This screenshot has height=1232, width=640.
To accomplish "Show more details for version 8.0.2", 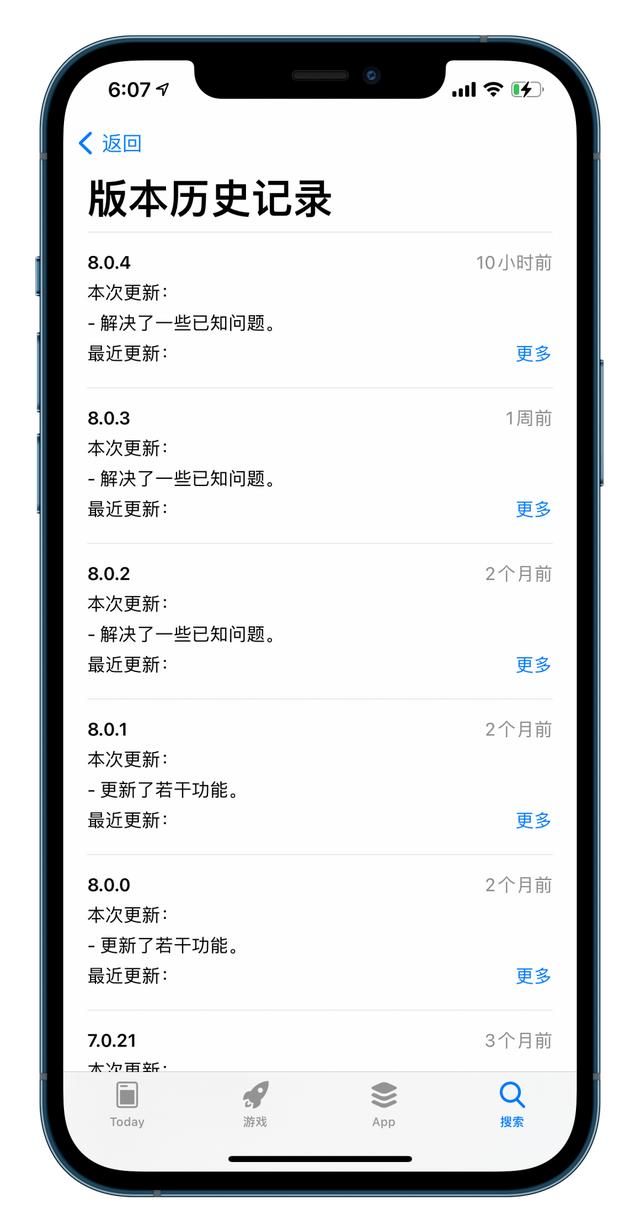I will tap(533, 665).
